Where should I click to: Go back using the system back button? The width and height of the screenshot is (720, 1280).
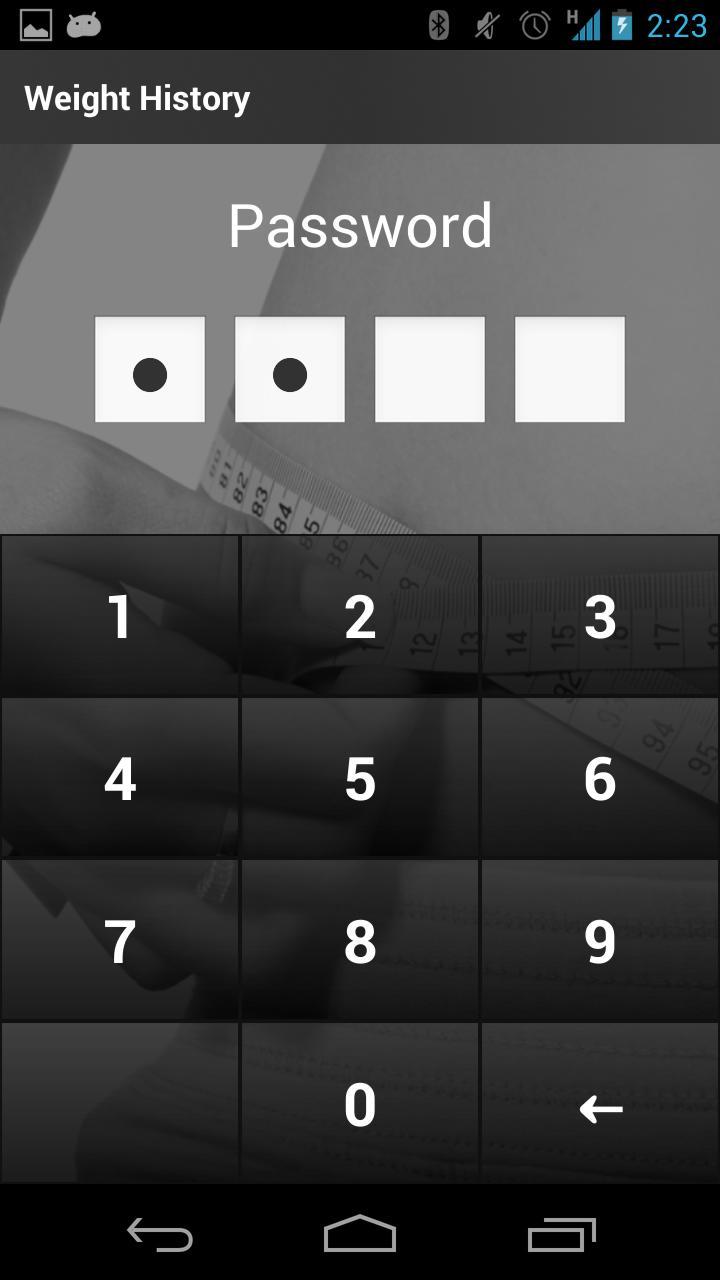click(x=160, y=1235)
